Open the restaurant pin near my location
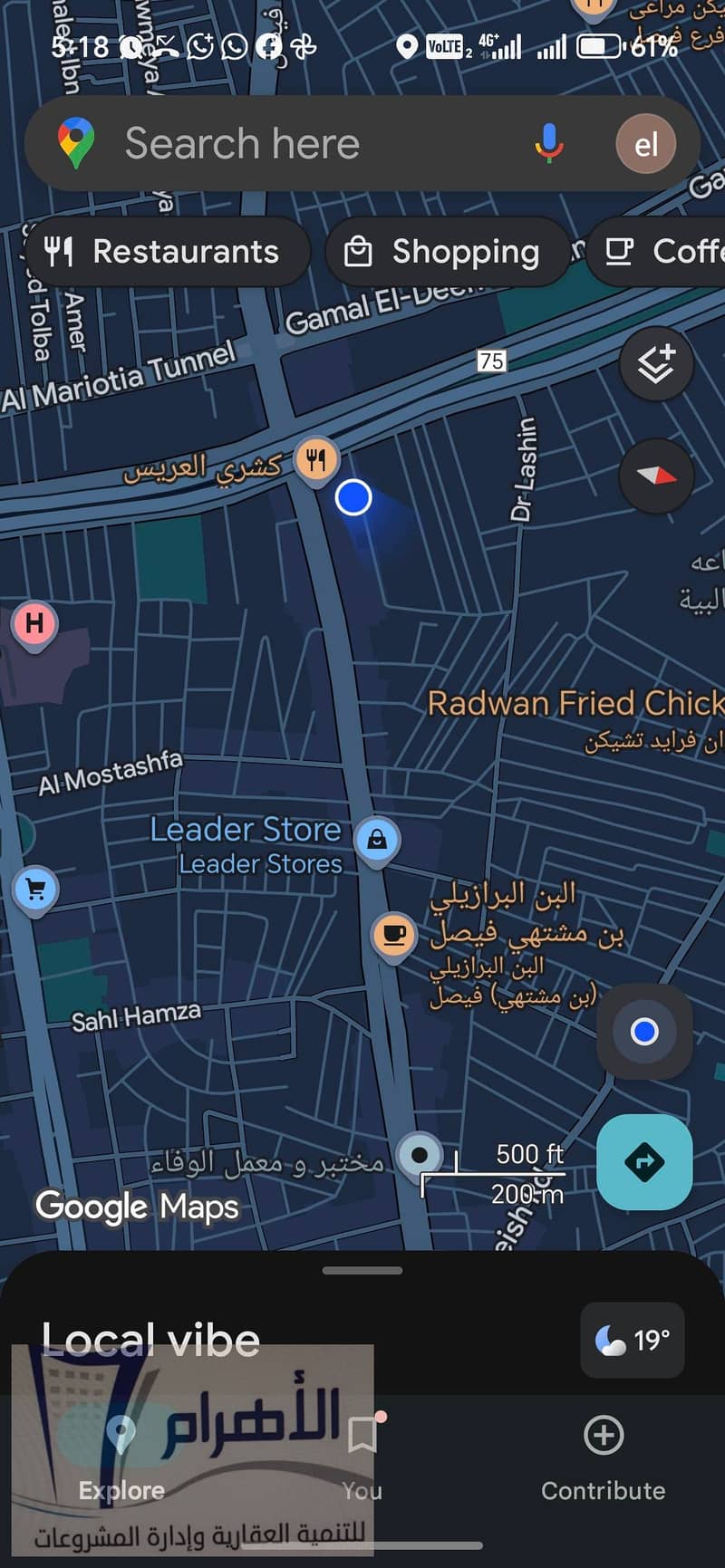Viewport: 725px width, 1568px height. (314, 458)
